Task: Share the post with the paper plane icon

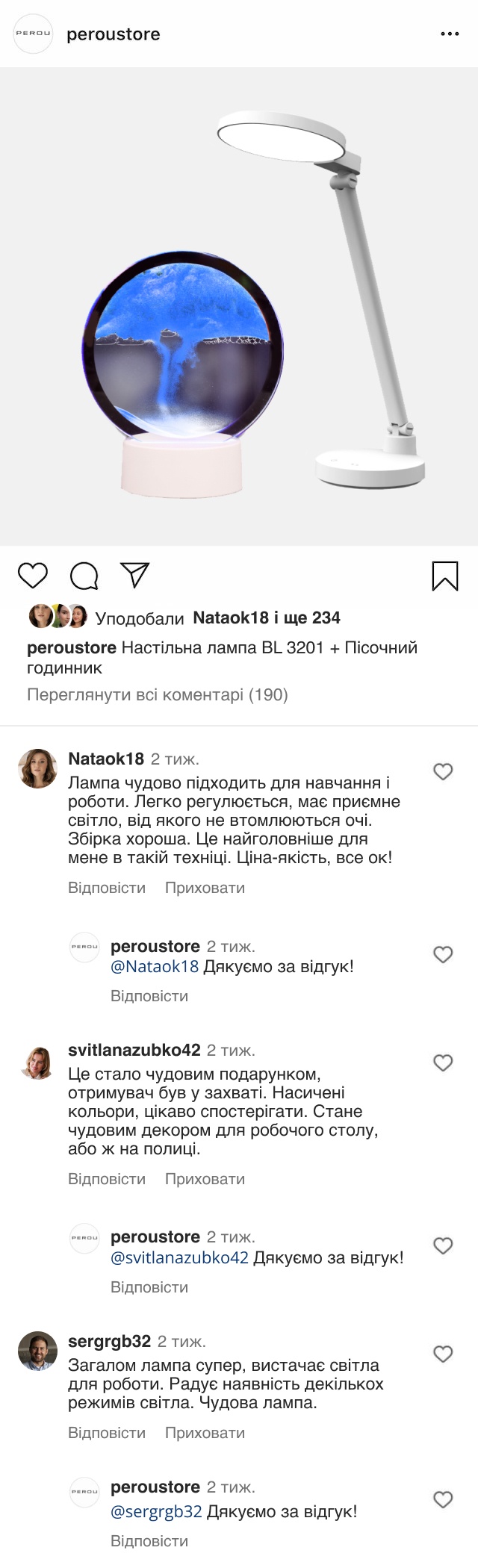Action: click(x=135, y=575)
